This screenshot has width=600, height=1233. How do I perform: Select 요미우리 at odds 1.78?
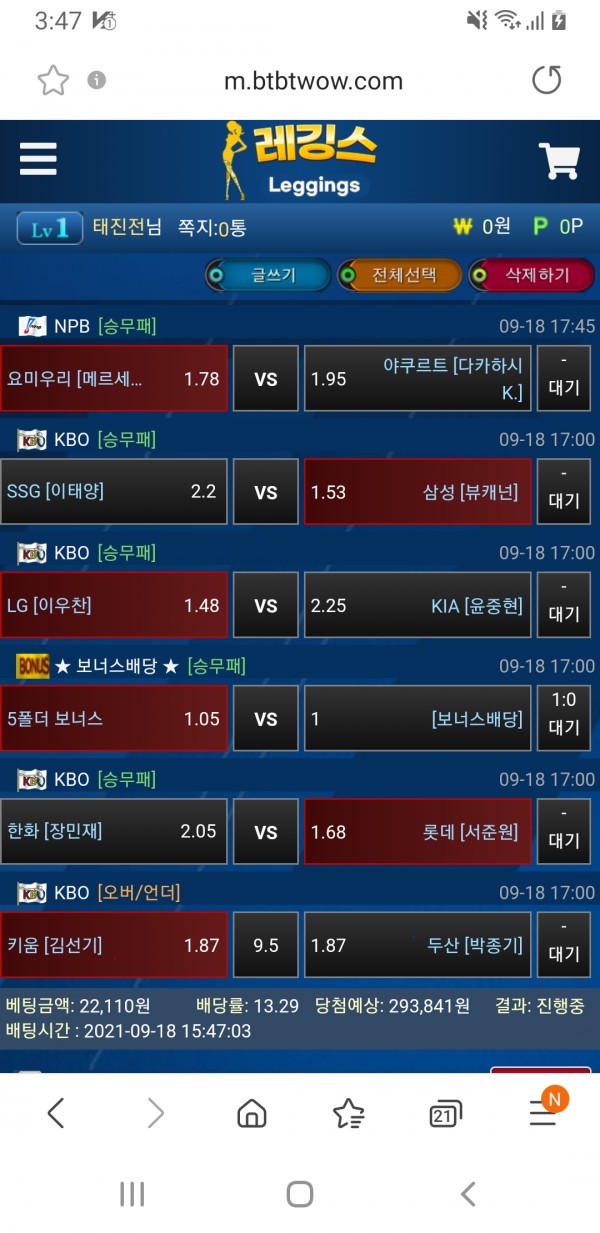click(x=114, y=379)
